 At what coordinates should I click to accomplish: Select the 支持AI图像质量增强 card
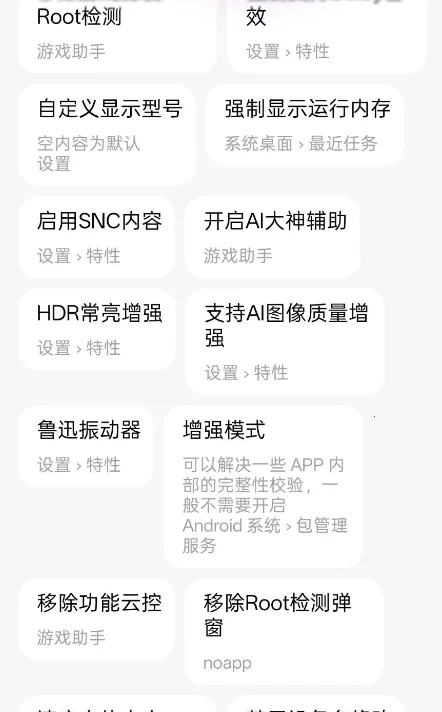coord(285,341)
